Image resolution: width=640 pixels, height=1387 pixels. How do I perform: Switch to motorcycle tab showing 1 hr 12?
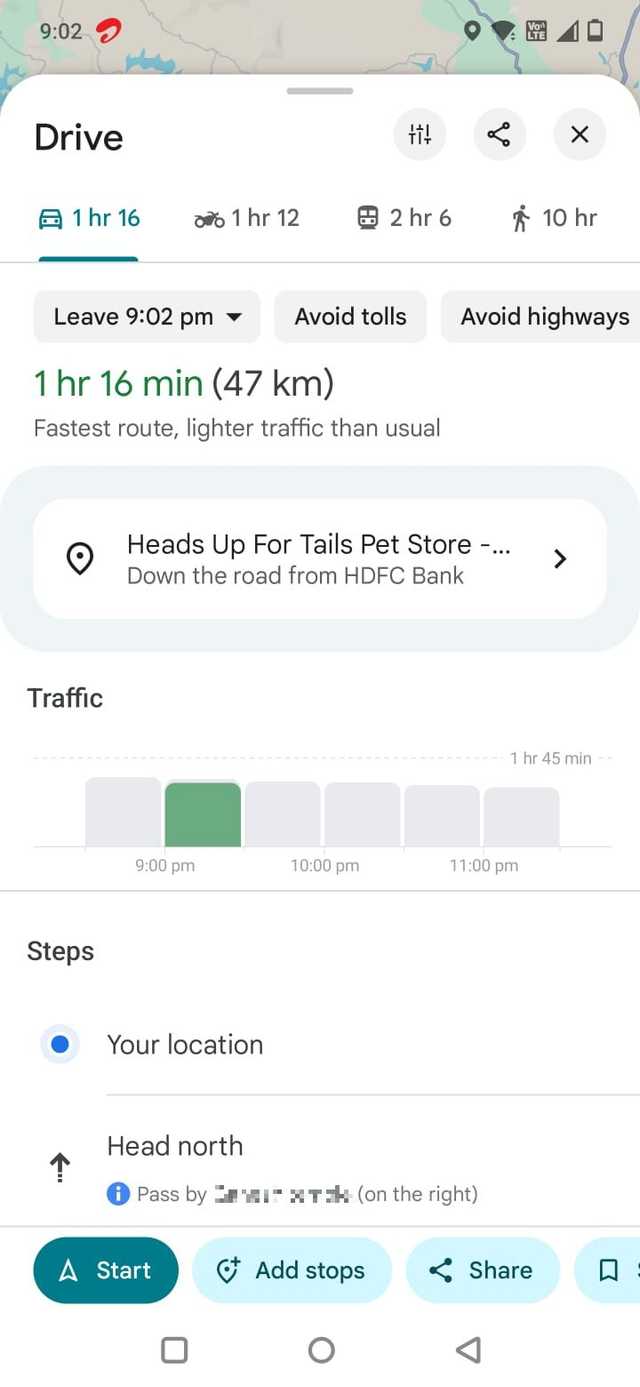[x=247, y=218]
